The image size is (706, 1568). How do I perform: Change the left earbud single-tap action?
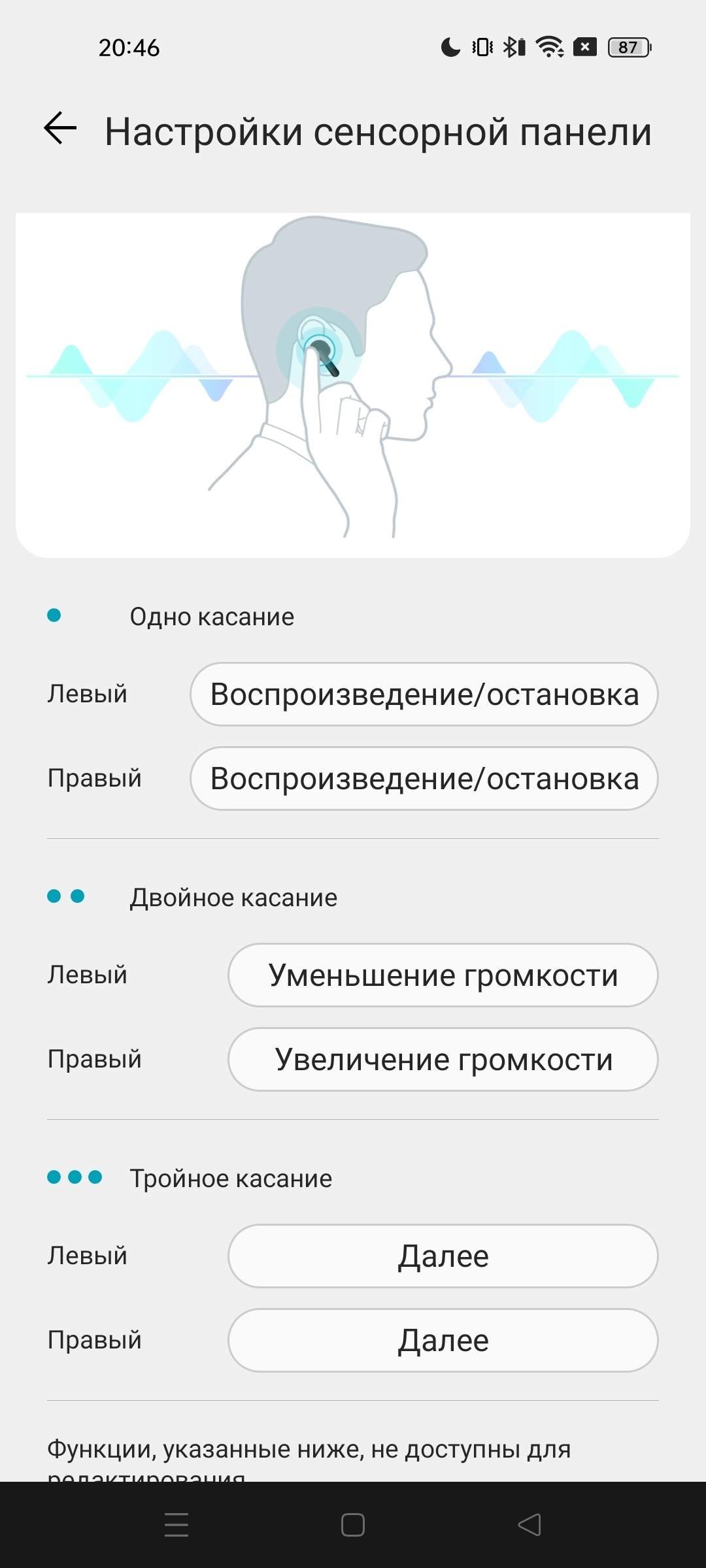[424, 694]
